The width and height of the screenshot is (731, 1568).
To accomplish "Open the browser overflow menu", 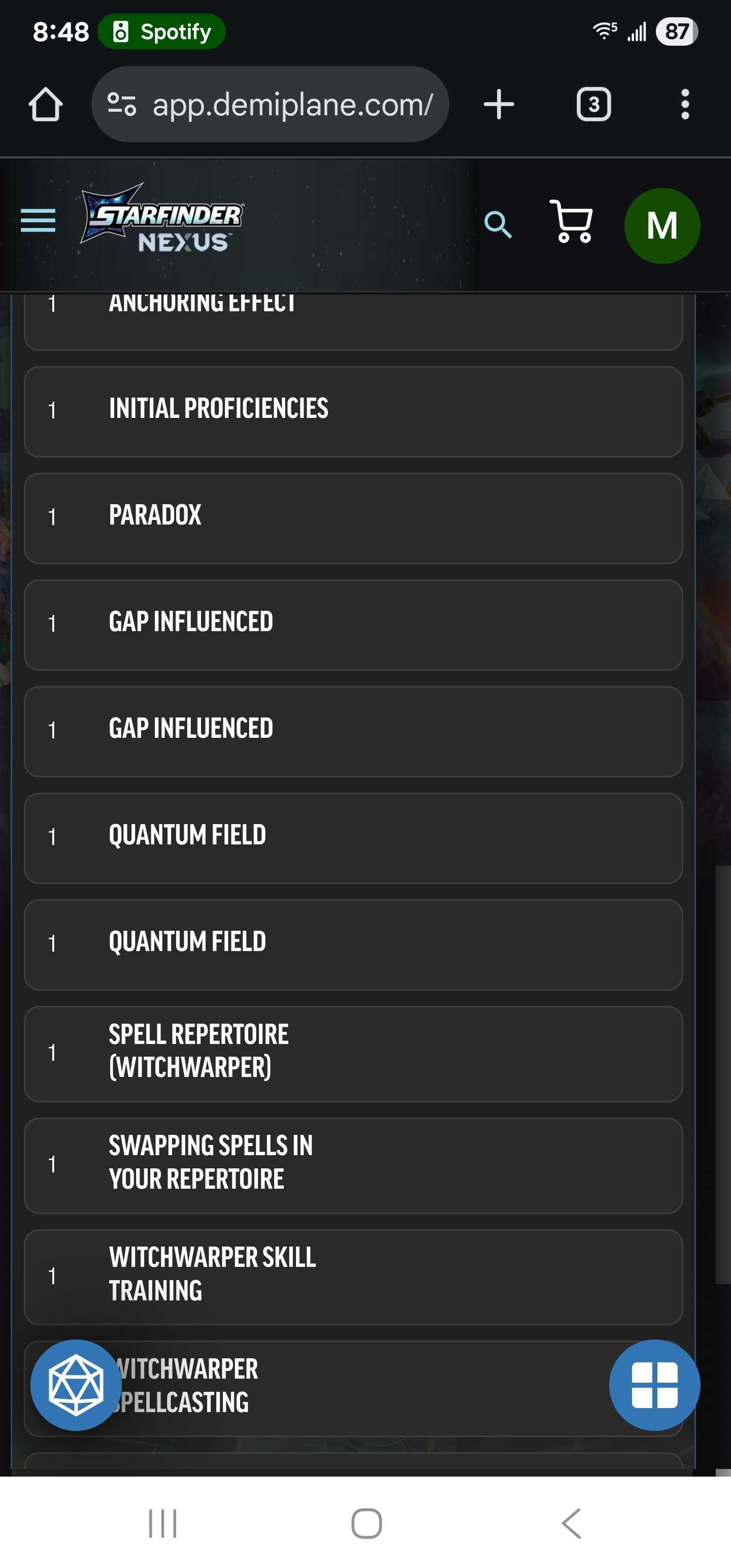I will (685, 104).
